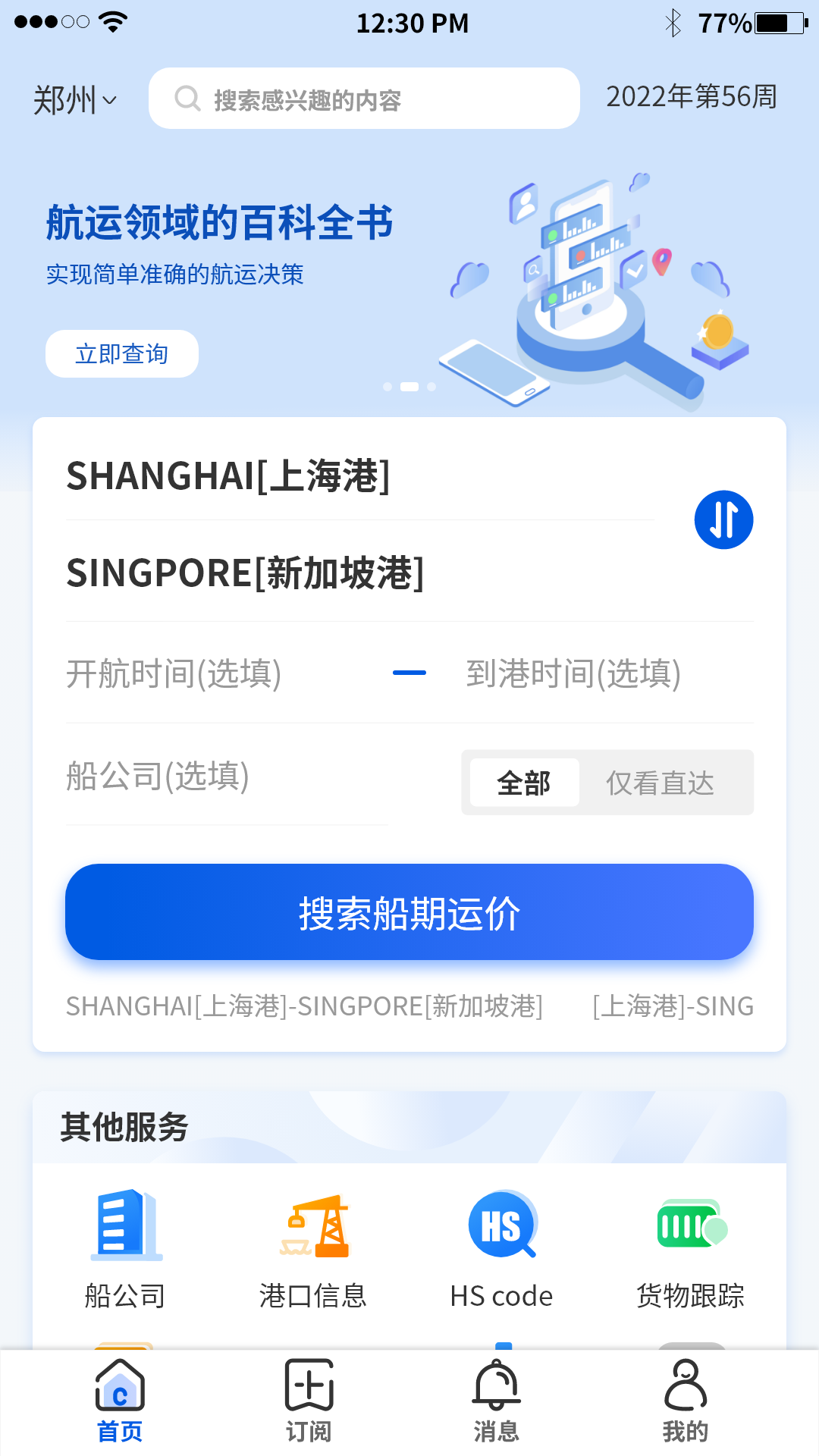
Task: Enable the 仅看直达 direct-only filter
Action: click(660, 783)
